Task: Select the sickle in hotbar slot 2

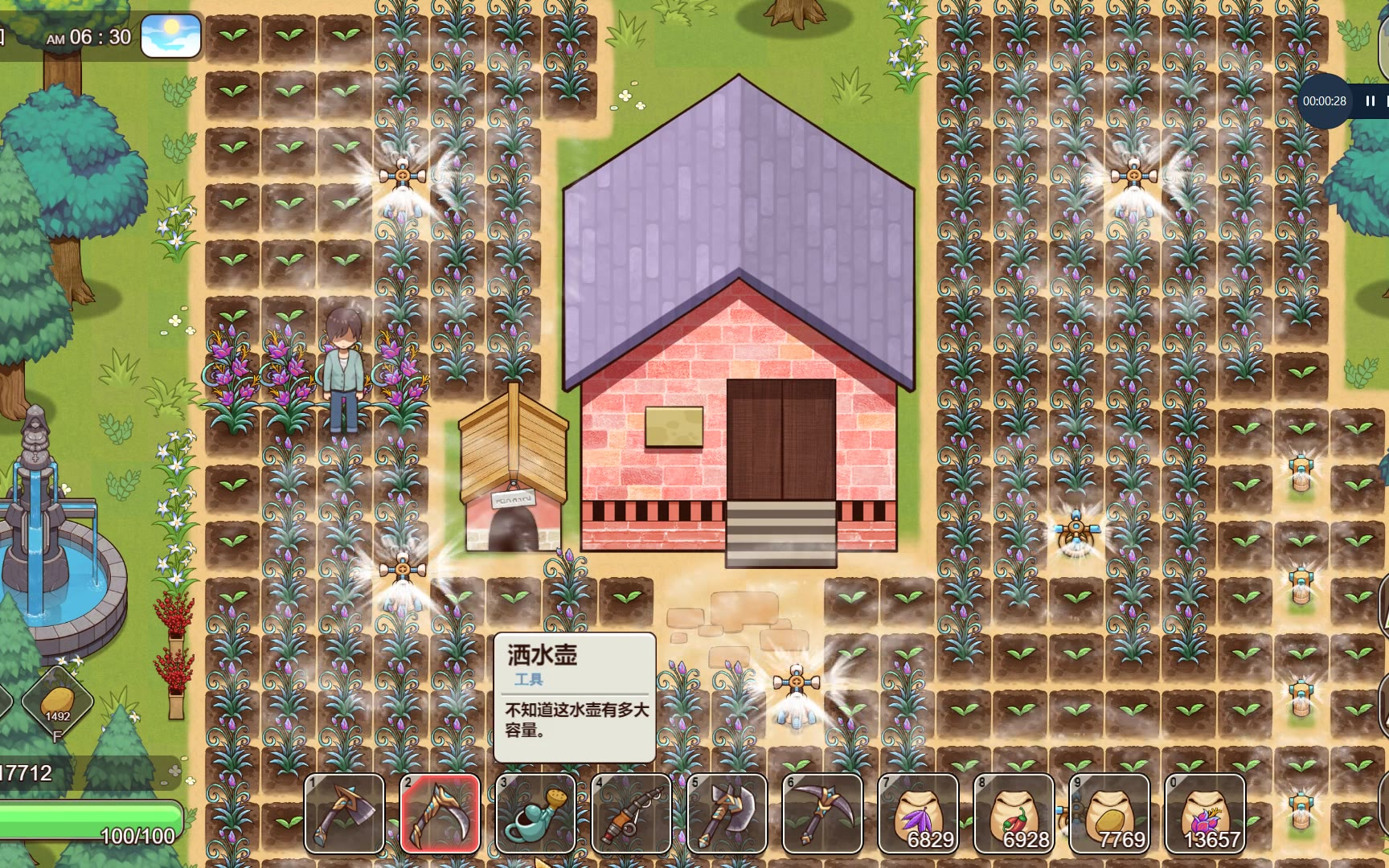Action: [440, 813]
